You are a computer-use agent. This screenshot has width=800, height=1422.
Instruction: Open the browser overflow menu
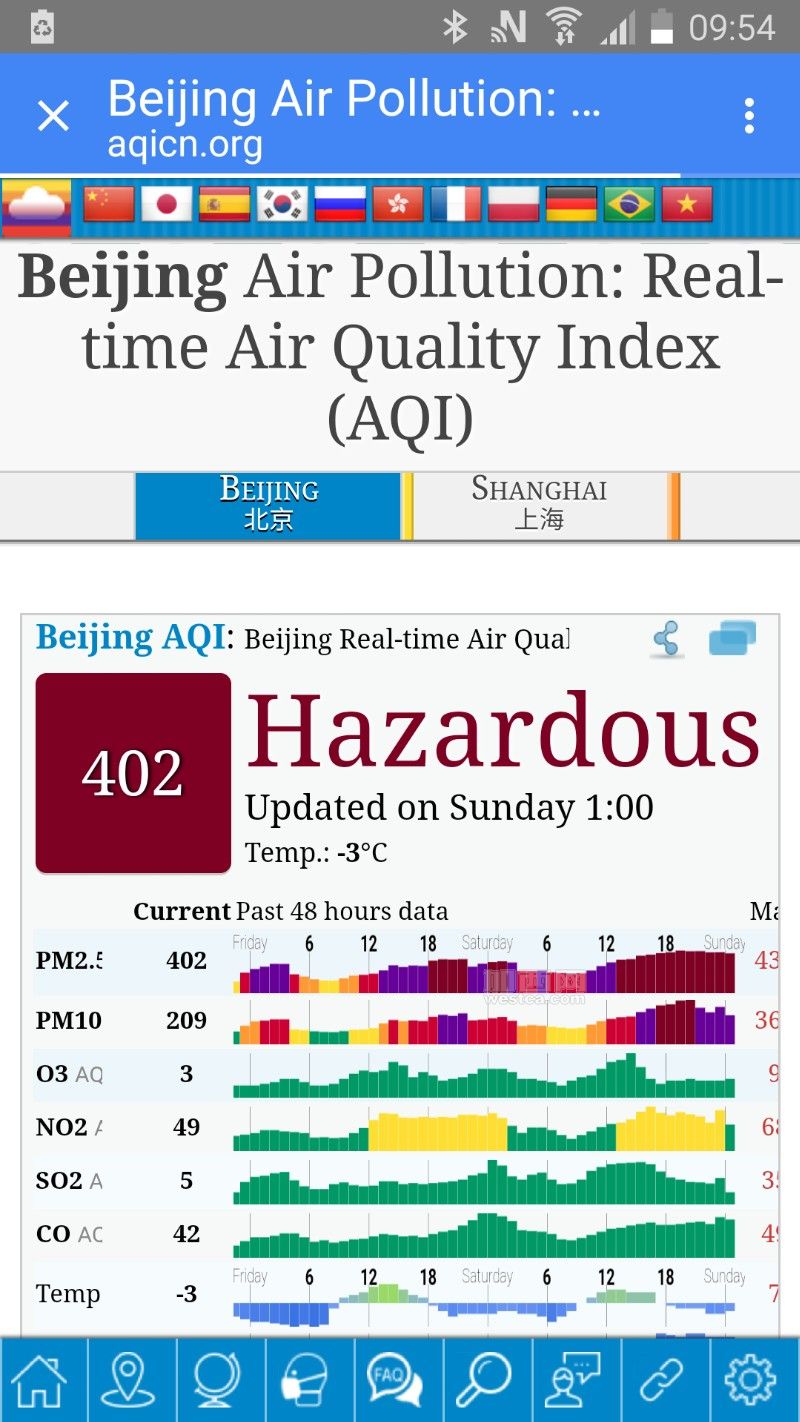(x=749, y=116)
